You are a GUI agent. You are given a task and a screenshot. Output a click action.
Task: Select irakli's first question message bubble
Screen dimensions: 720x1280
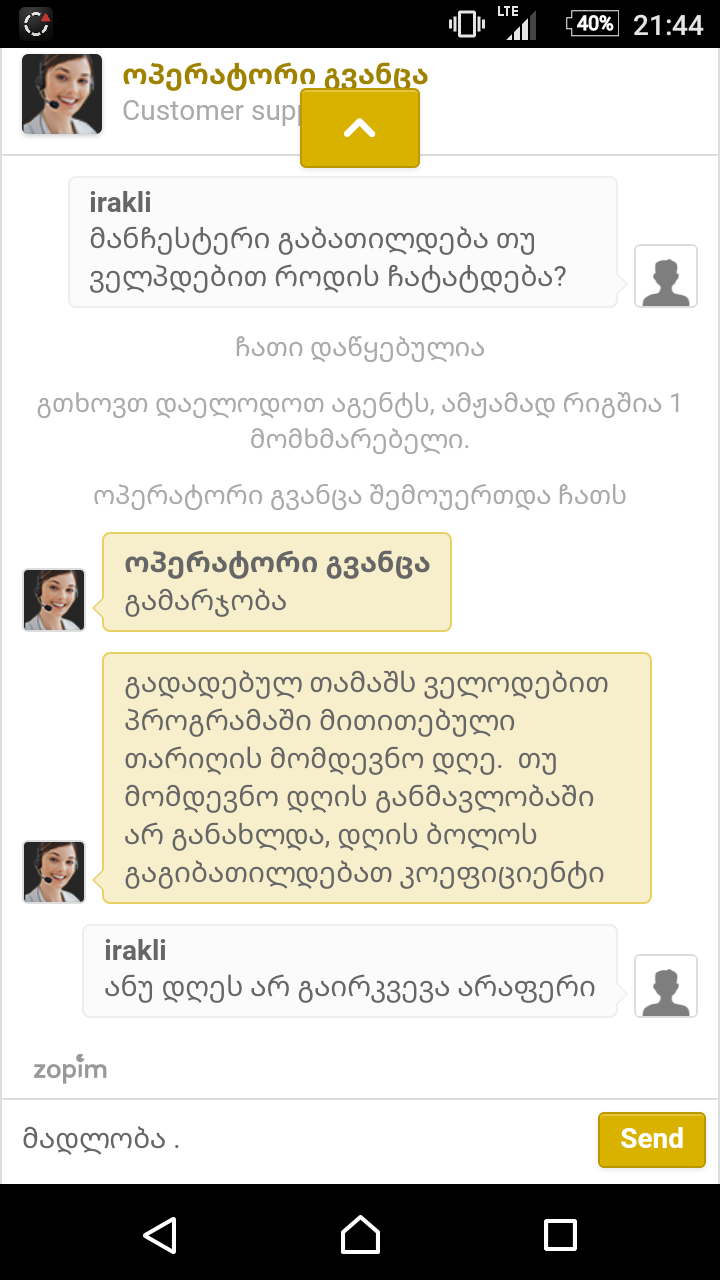click(345, 243)
